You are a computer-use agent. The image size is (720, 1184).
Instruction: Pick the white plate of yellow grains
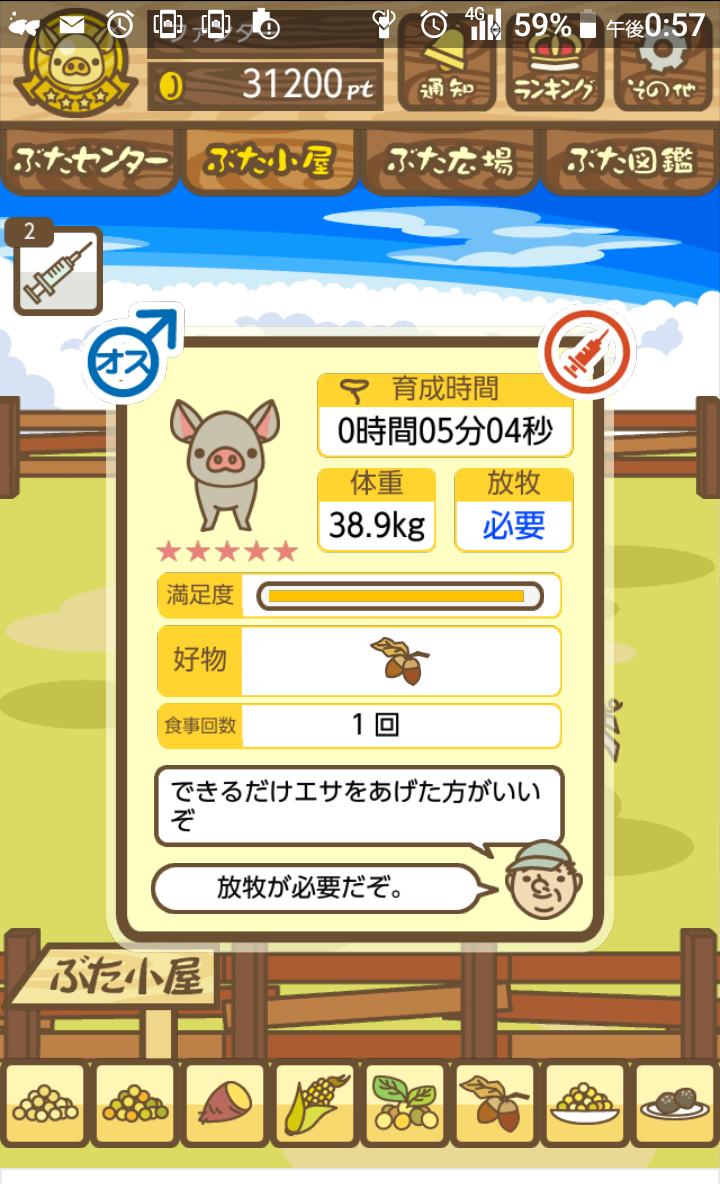coord(585,1104)
